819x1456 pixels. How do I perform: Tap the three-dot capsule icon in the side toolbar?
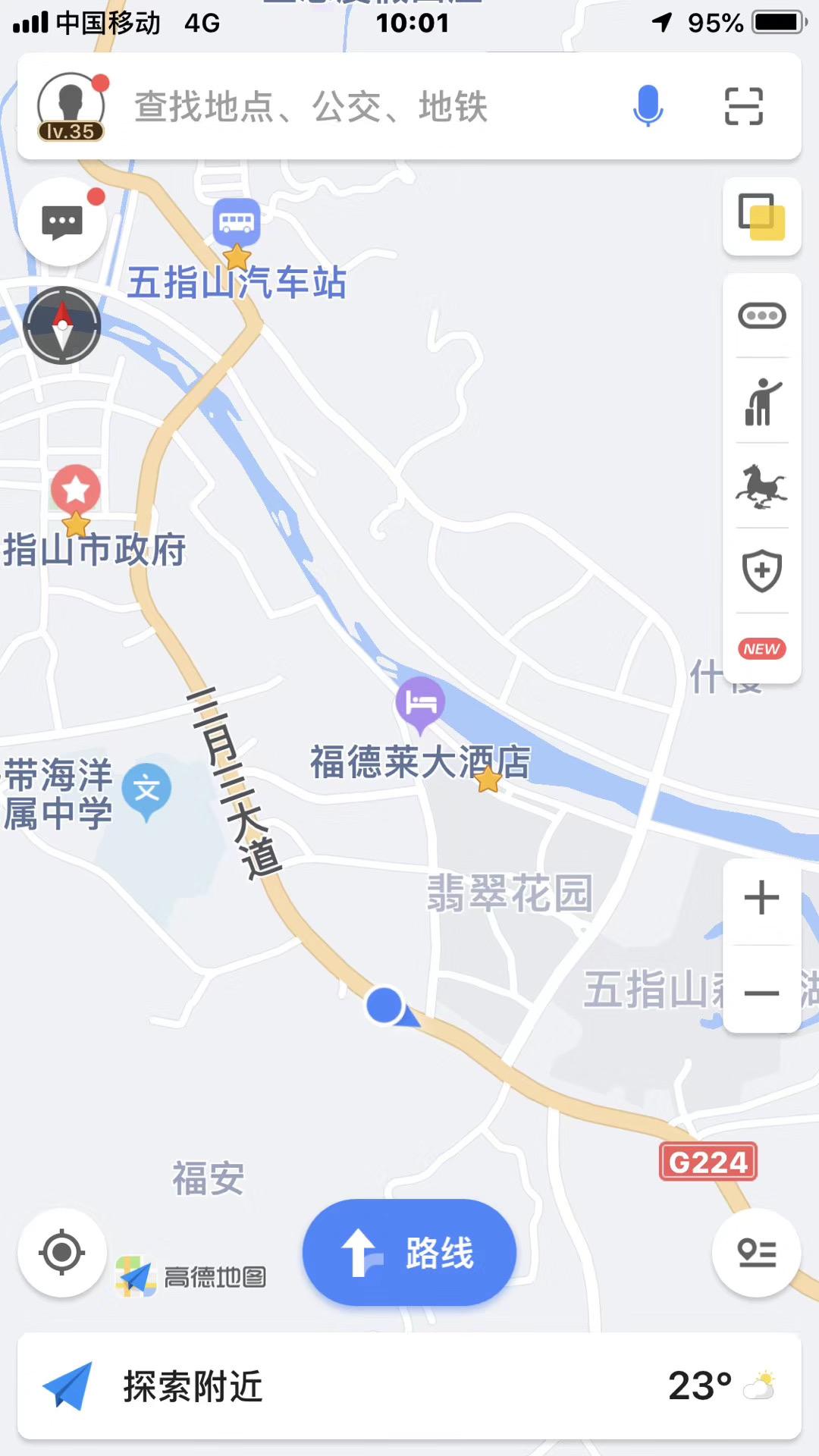[762, 315]
